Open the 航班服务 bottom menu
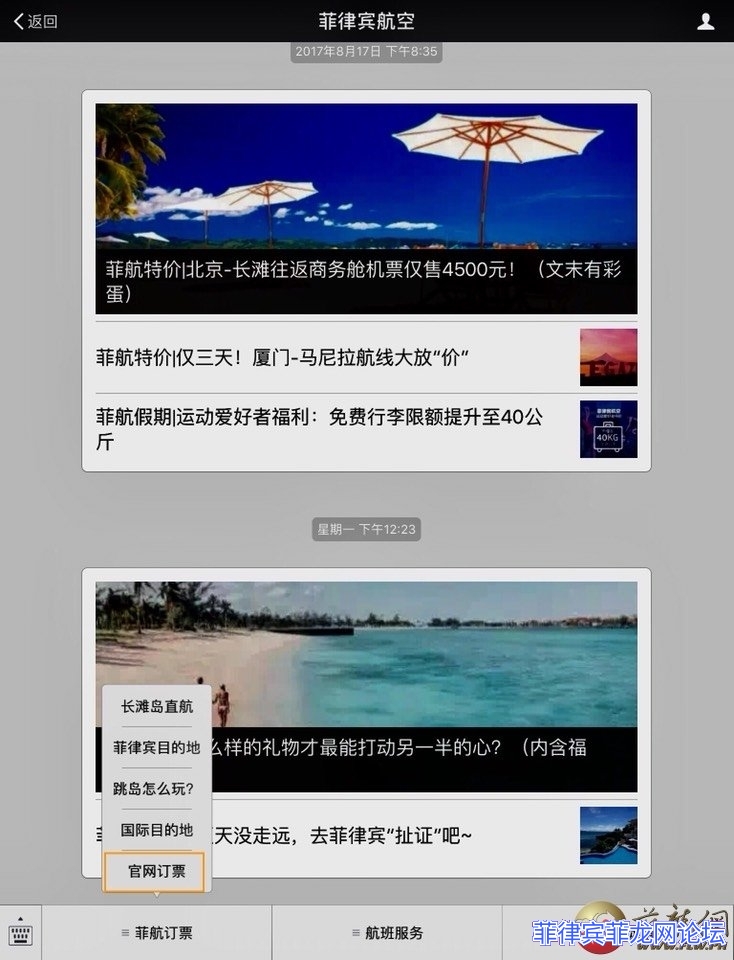Screen dimensions: 734x960 [x=387, y=933]
